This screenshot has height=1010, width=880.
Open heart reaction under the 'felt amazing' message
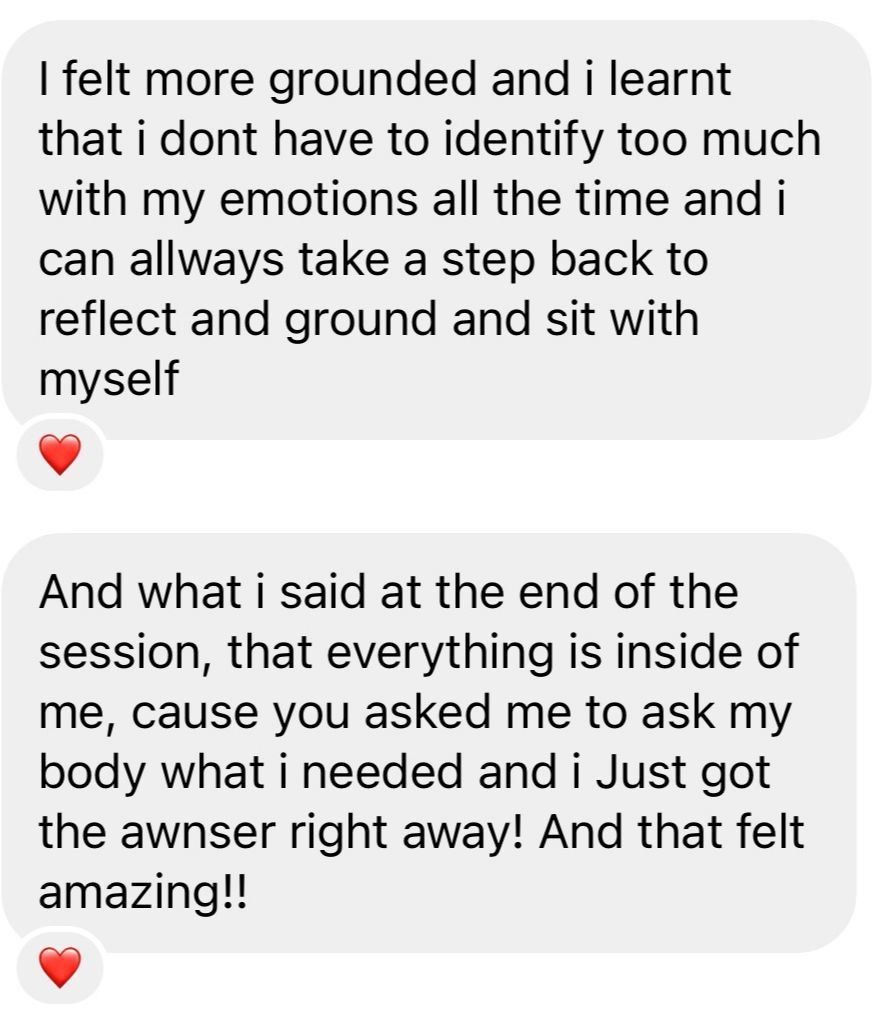(x=60, y=967)
